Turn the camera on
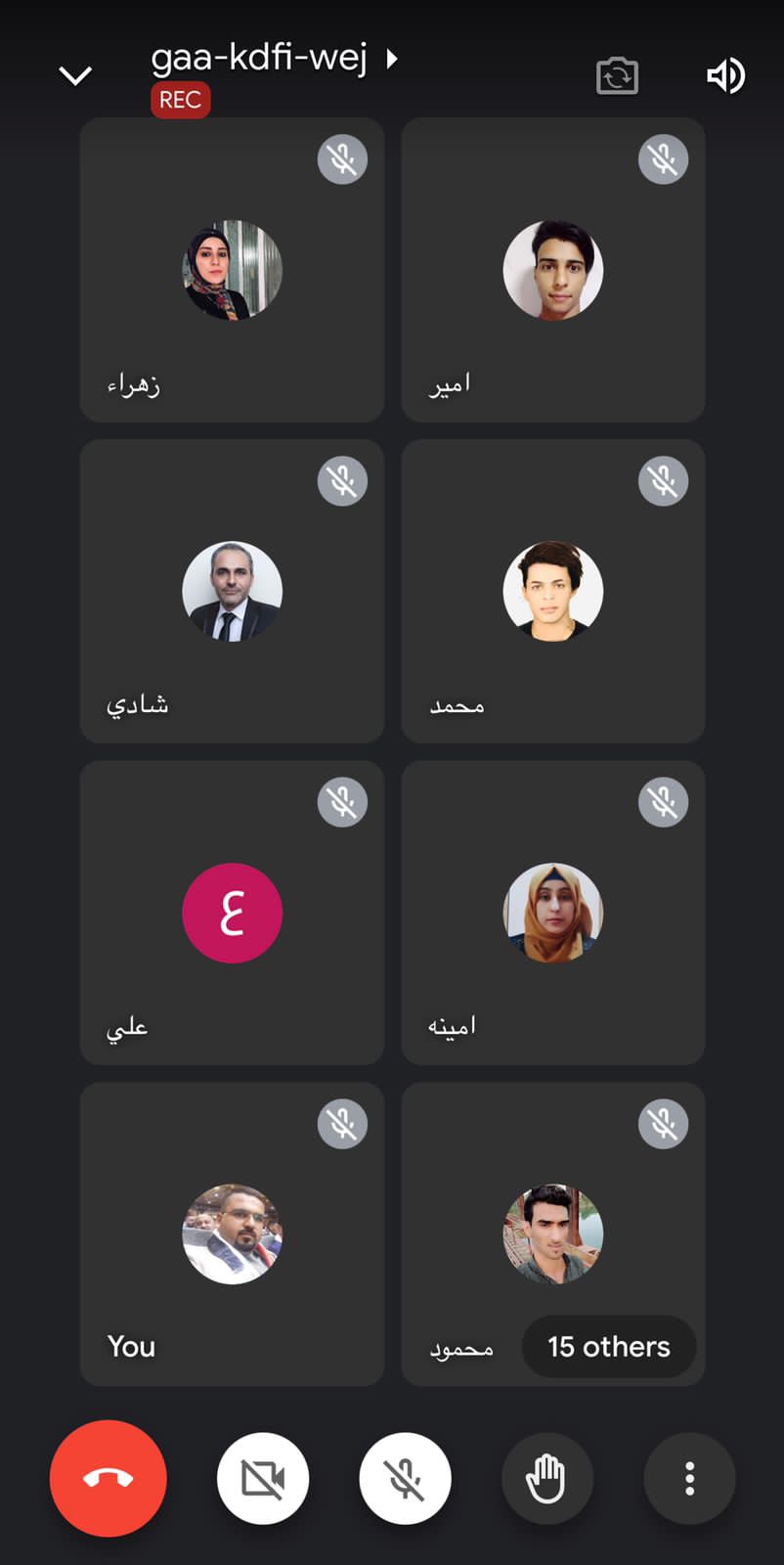 tap(263, 1478)
